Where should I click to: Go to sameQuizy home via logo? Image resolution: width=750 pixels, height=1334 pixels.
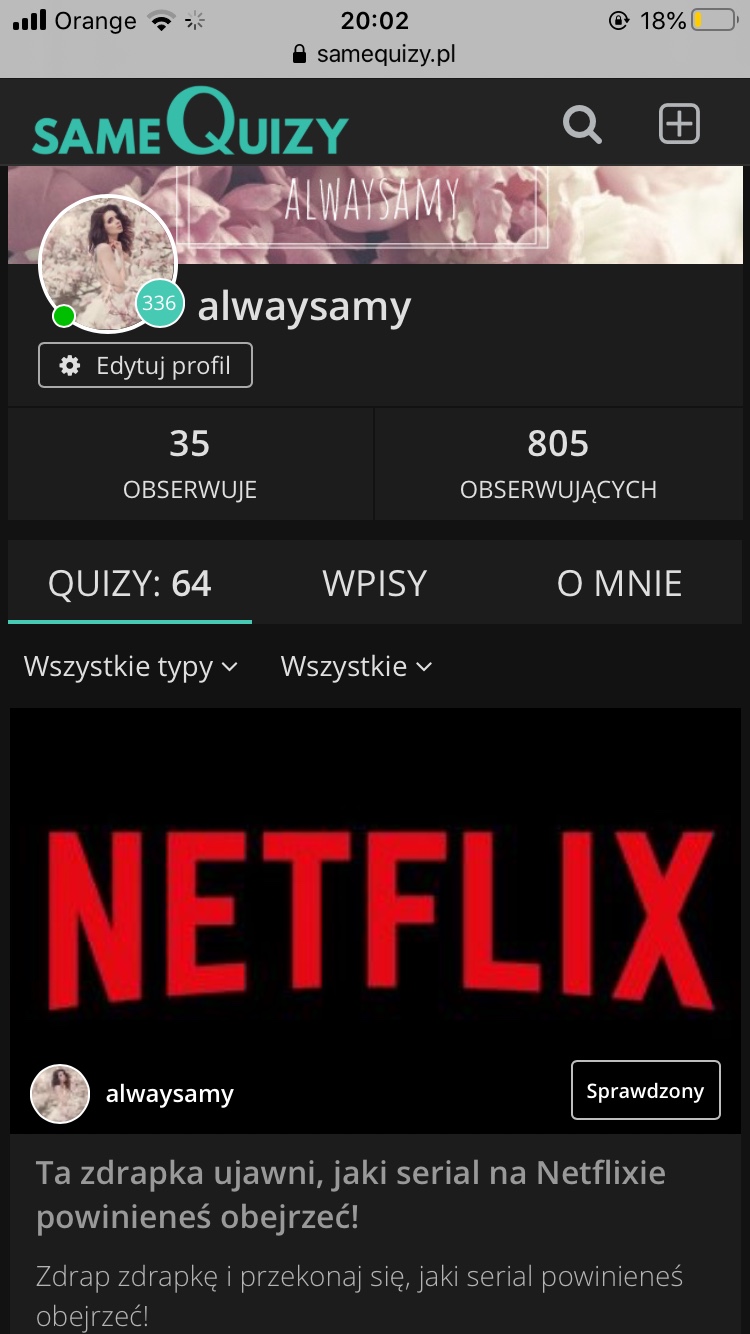(190, 123)
